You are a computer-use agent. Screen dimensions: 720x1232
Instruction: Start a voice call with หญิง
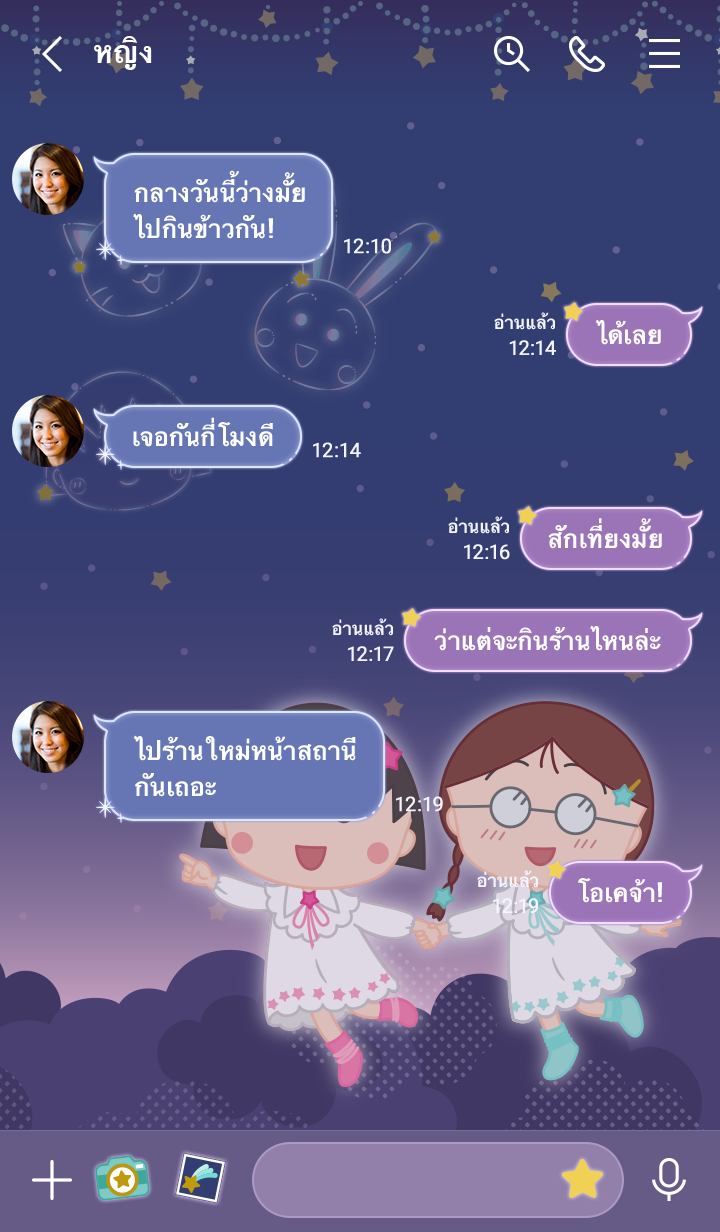click(587, 54)
